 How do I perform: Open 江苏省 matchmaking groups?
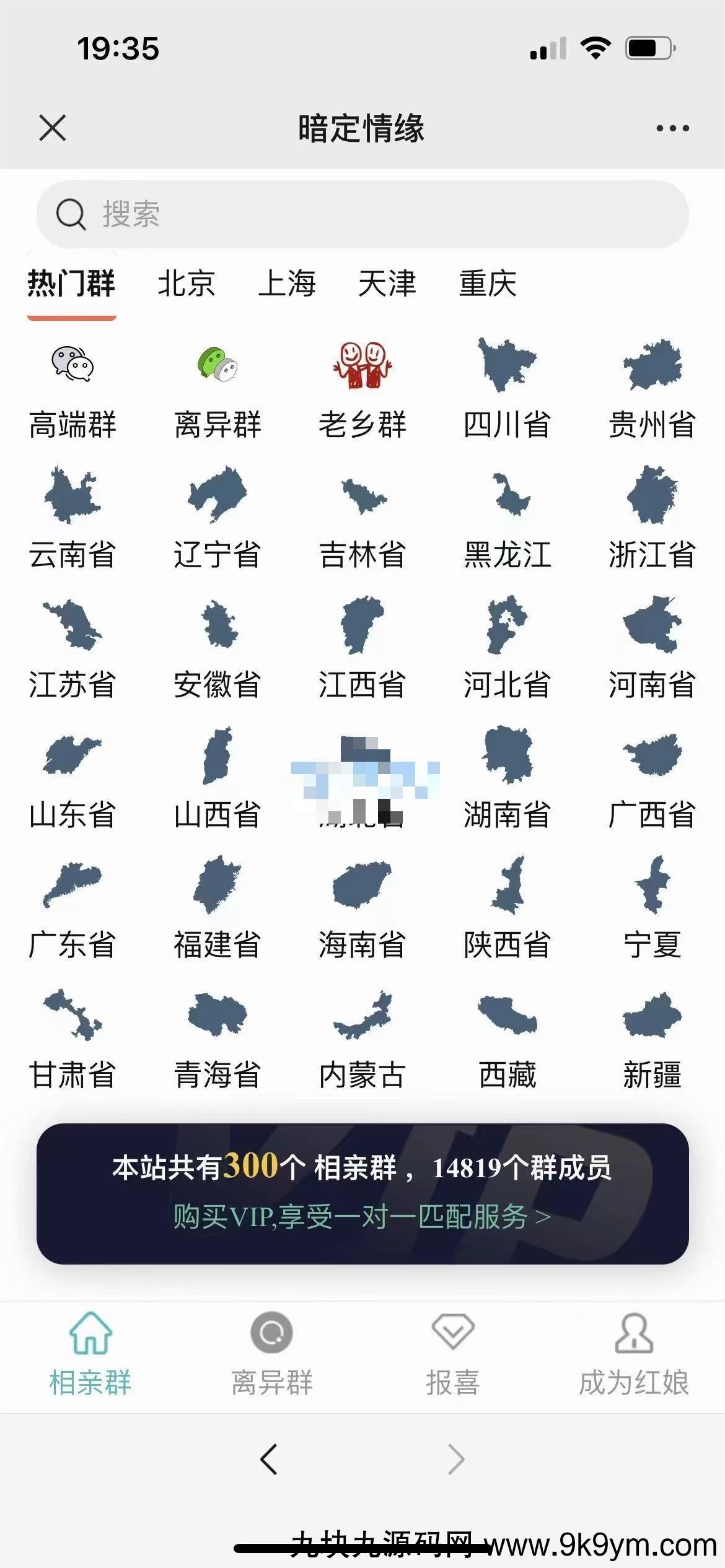click(72, 648)
